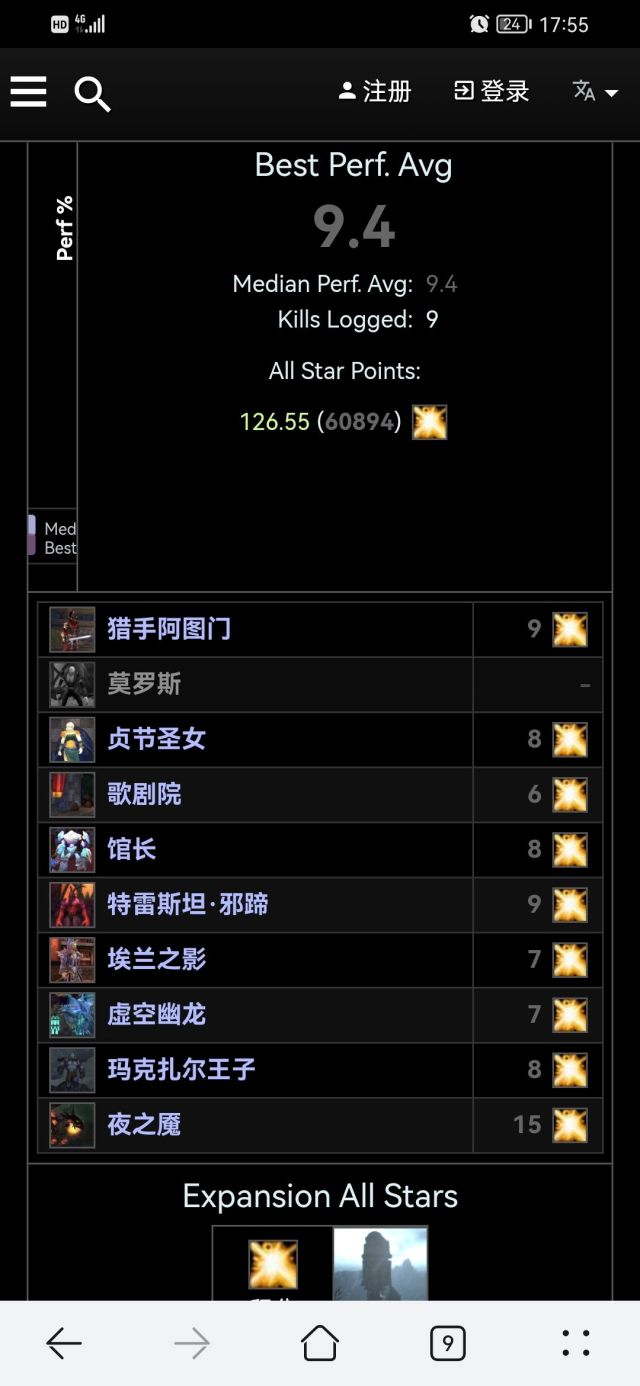
Task: Open the hamburger menu
Action: coord(29,92)
